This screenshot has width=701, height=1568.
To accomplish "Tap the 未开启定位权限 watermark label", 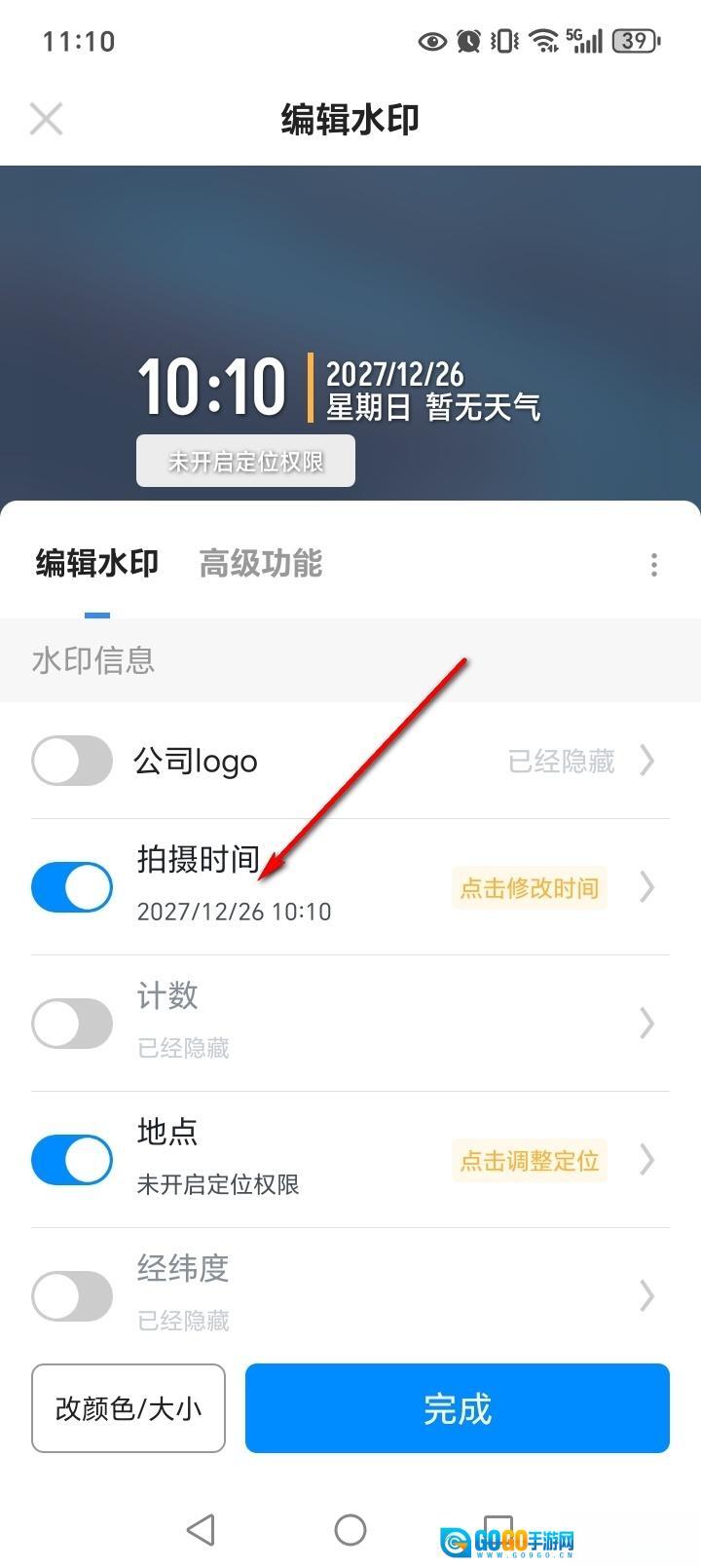I will [x=245, y=461].
